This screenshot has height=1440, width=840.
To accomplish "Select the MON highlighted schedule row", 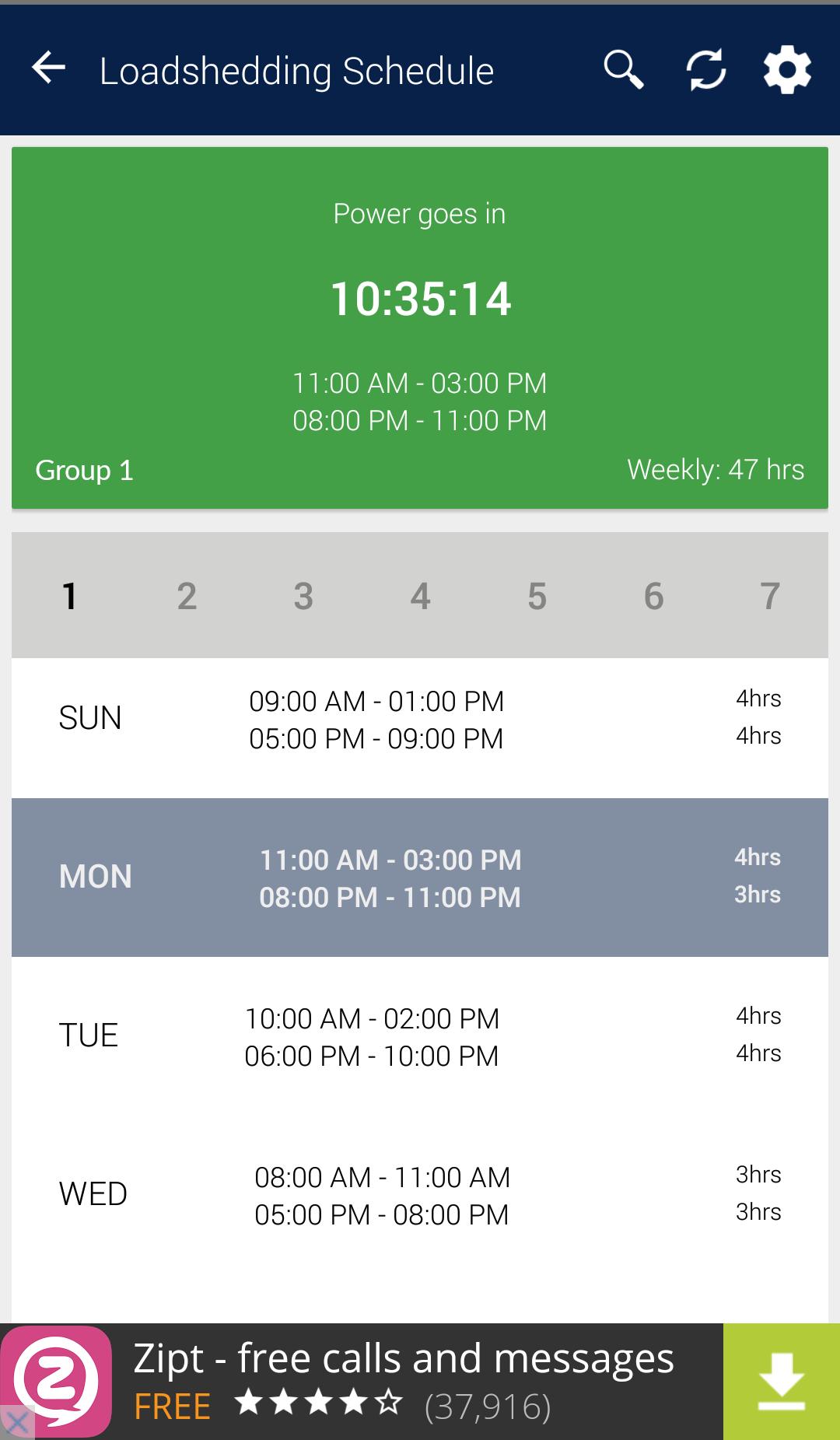I will click(x=420, y=876).
